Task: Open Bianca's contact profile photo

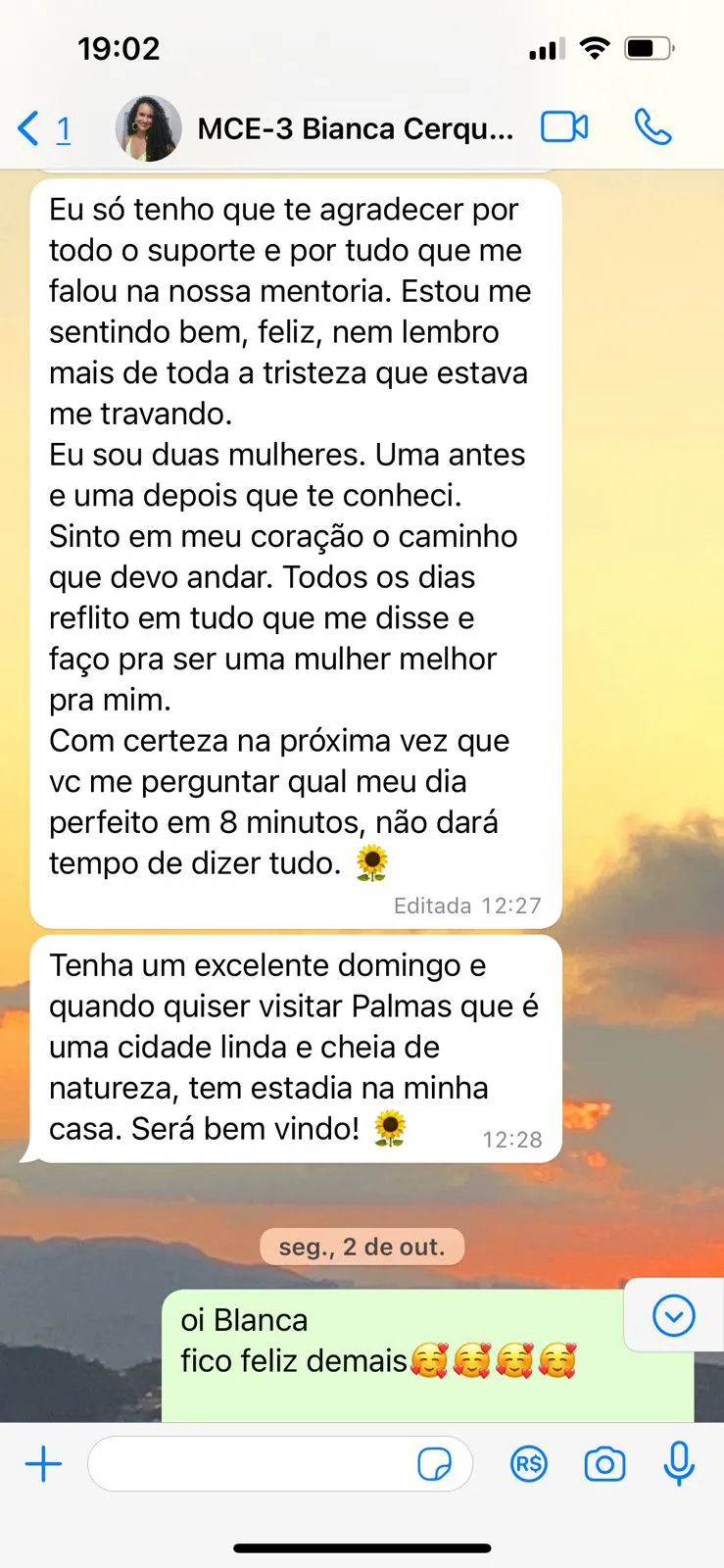Action: point(149,128)
